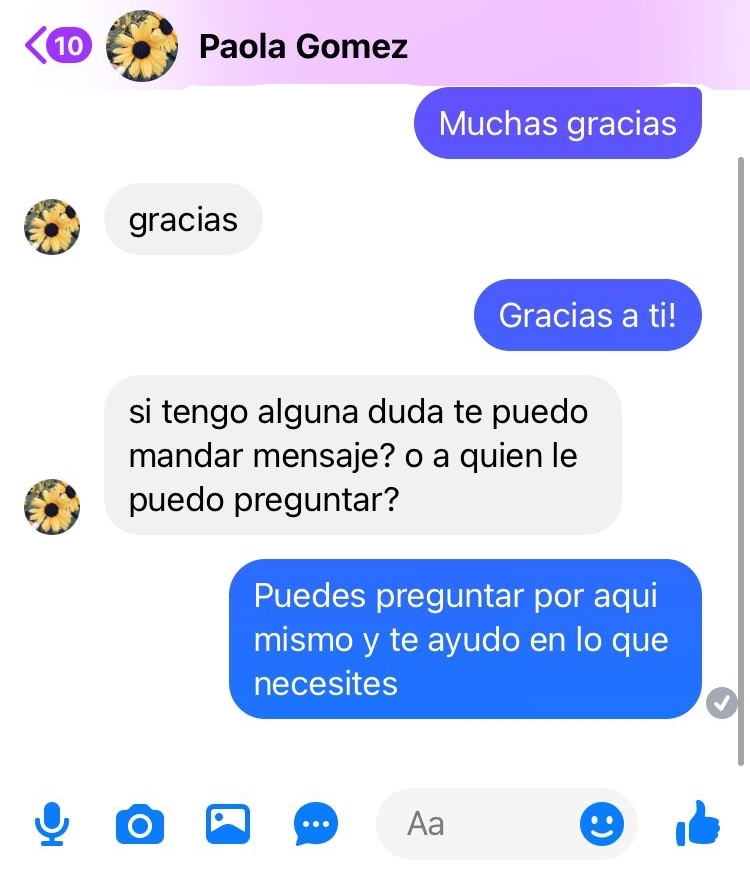The height and width of the screenshot is (876, 750).
Task: Open Paola Gomez's profile from the header
Action: [302, 46]
